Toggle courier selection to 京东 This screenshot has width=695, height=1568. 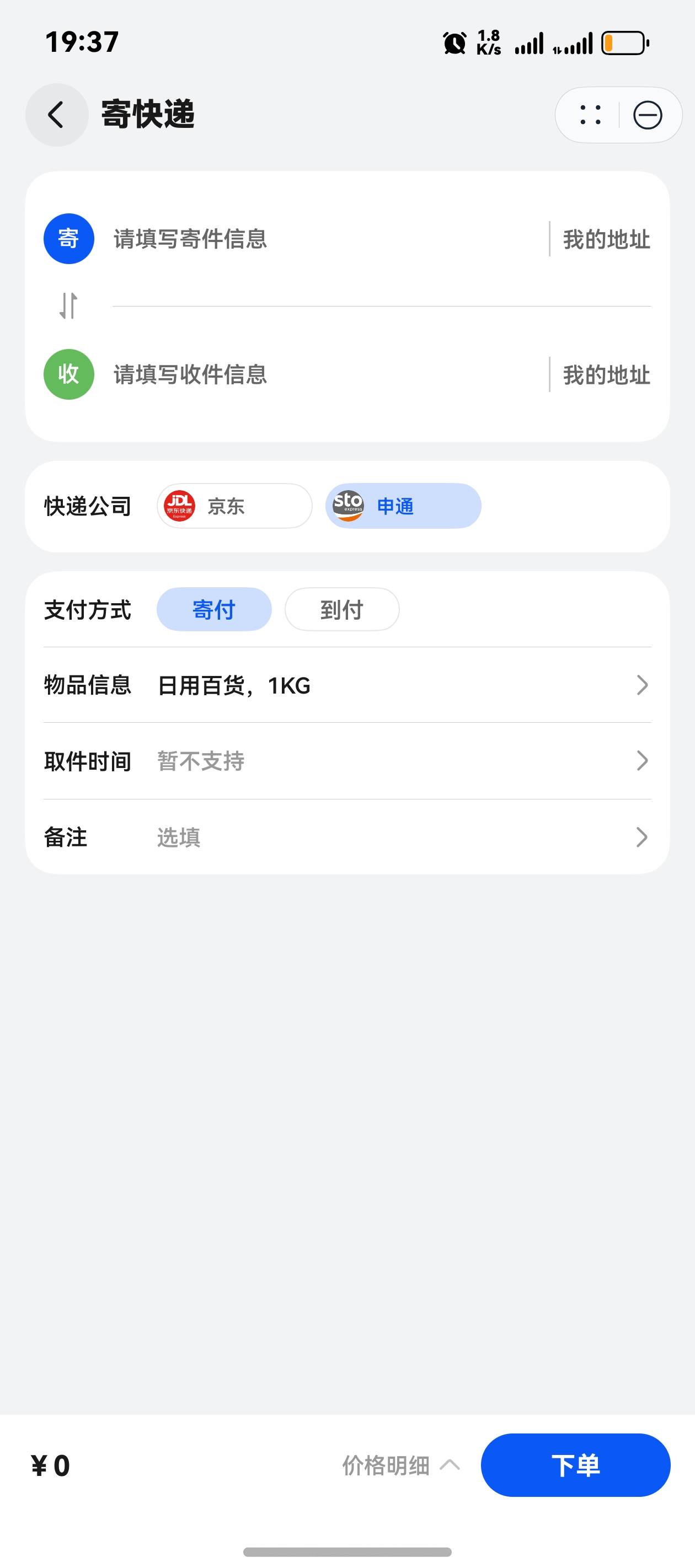pos(234,506)
